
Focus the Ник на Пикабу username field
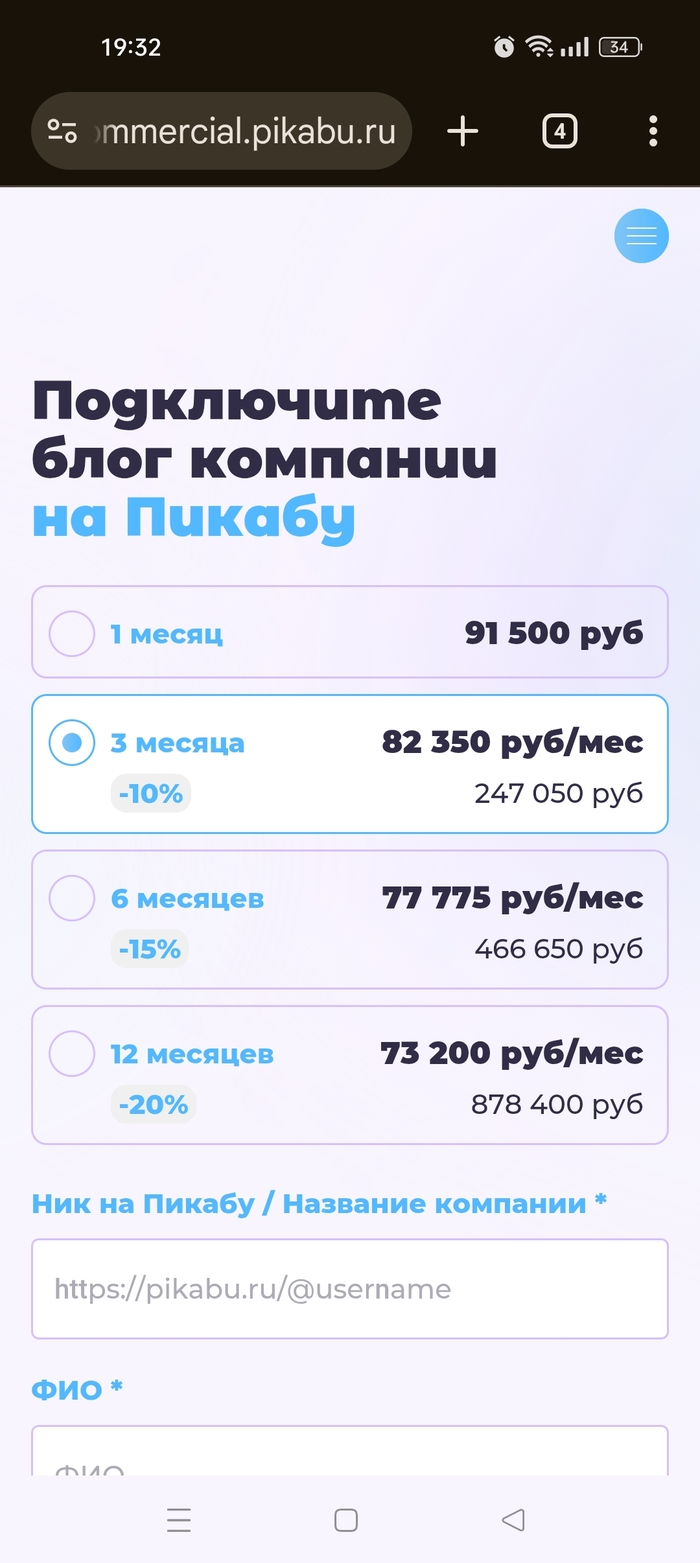pos(350,1289)
